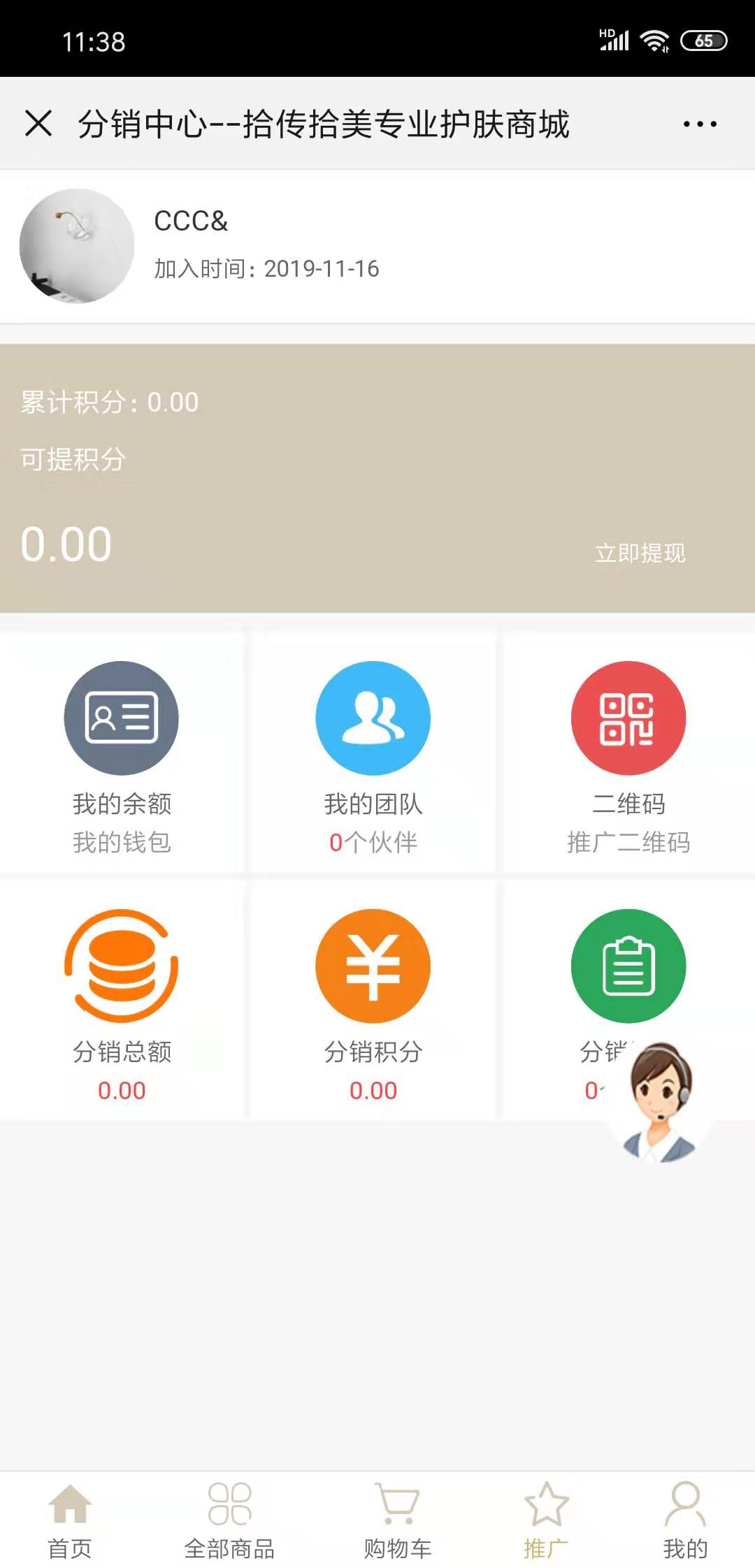Open the three-dot overflow menu
Image resolution: width=755 pixels, height=1568 pixels.
pyautogui.click(x=699, y=124)
